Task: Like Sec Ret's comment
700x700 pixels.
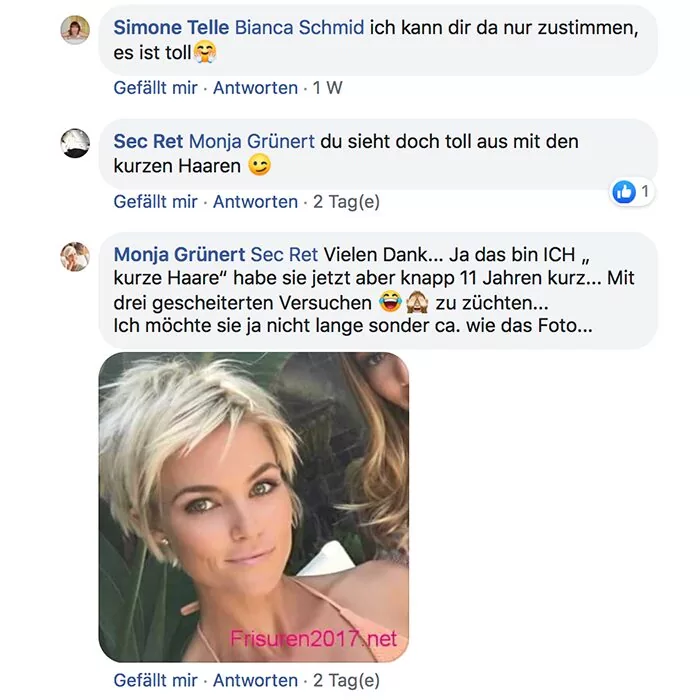Action: coord(155,201)
